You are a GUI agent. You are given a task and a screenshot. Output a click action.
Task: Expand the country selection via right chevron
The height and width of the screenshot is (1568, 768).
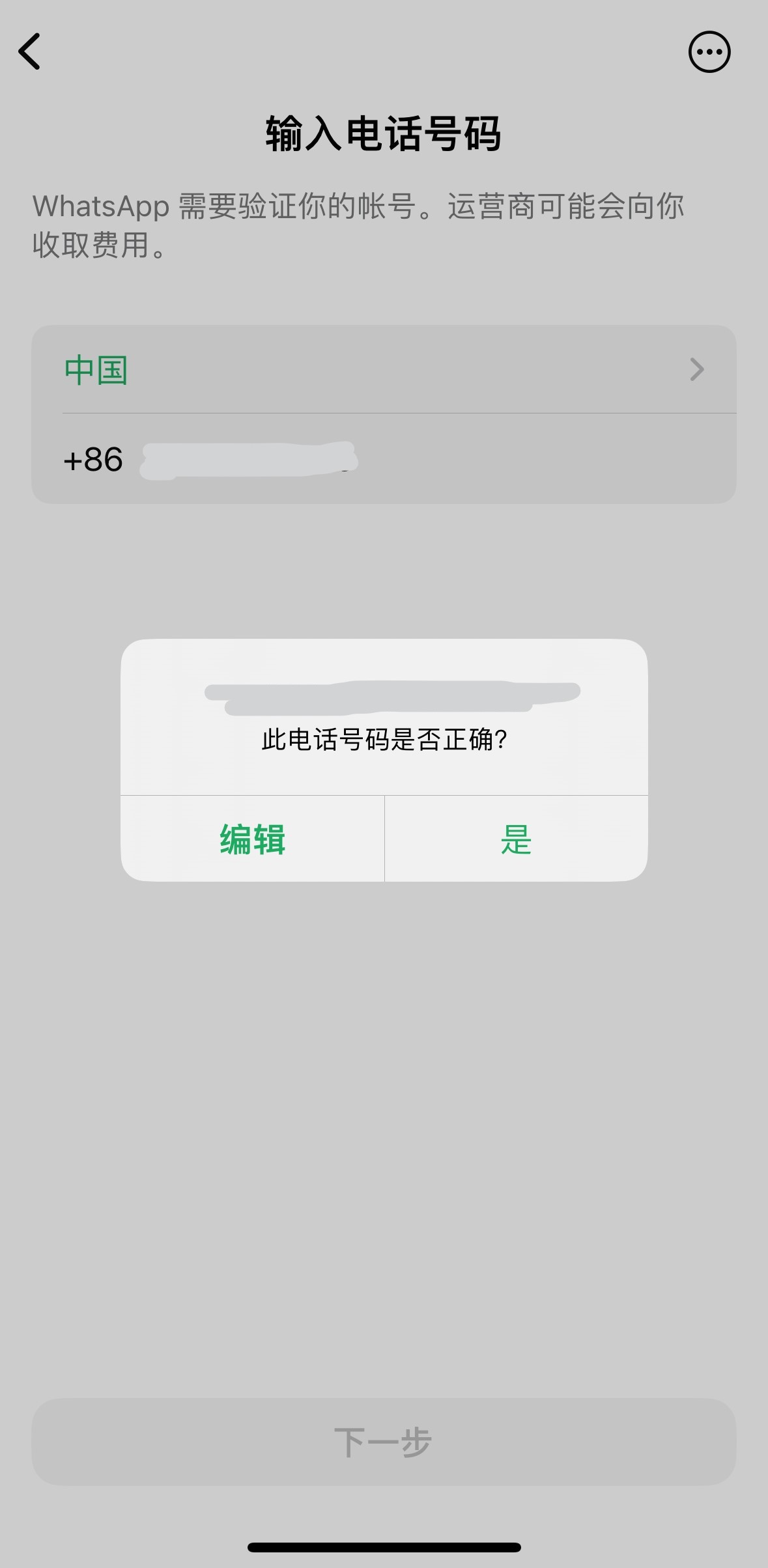point(696,369)
